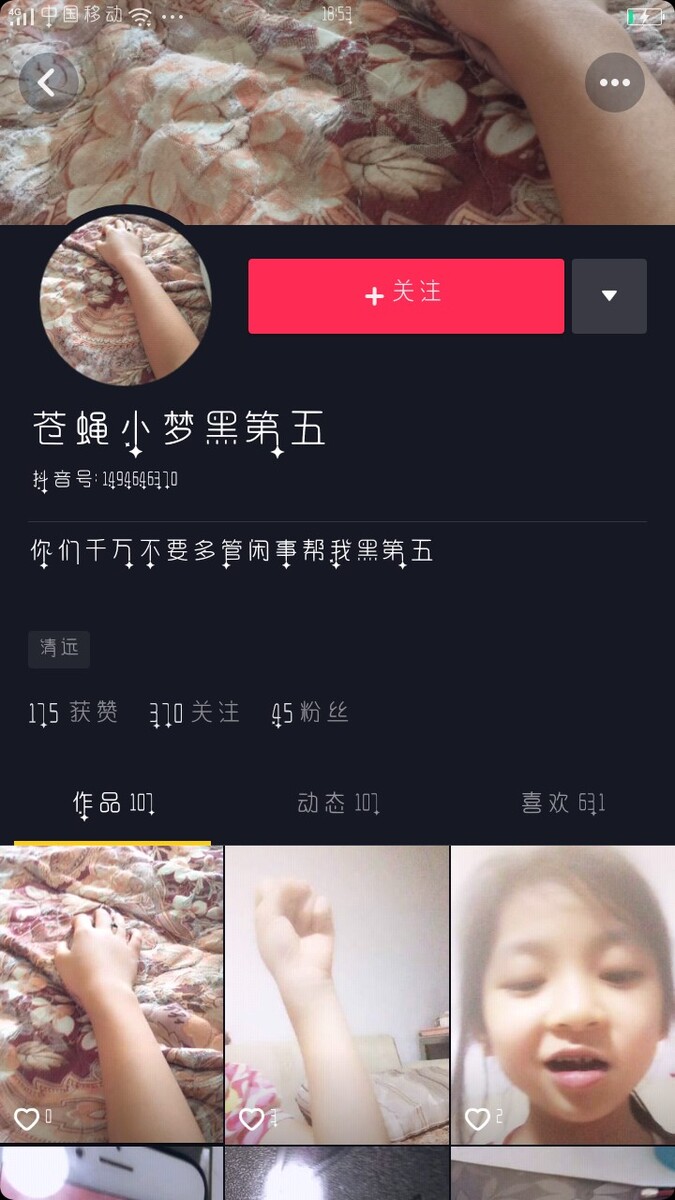Screen dimensions: 675x1200
Task: Go back using the arrow icon
Action: tap(47, 82)
